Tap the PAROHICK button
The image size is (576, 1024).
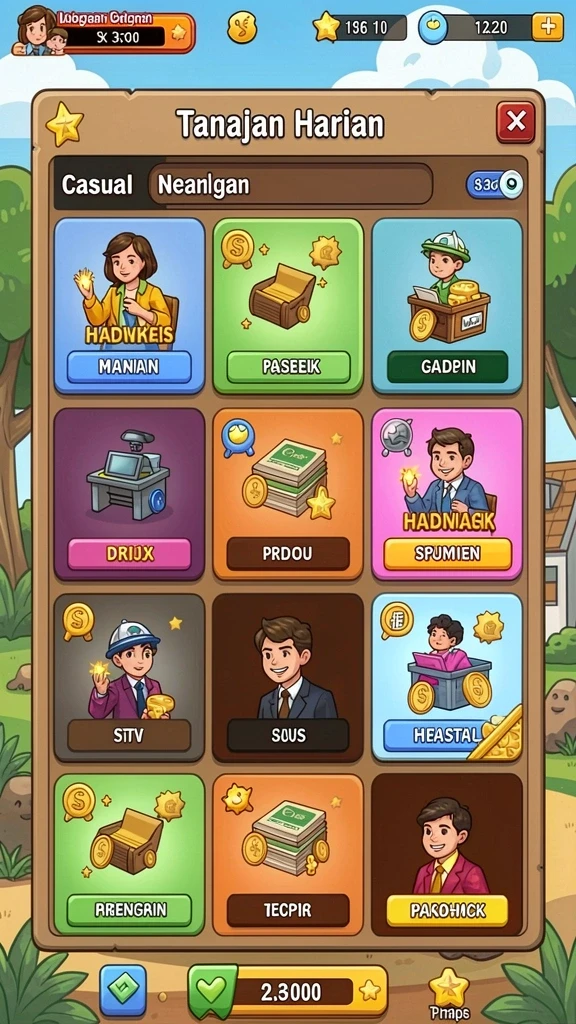click(447, 910)
